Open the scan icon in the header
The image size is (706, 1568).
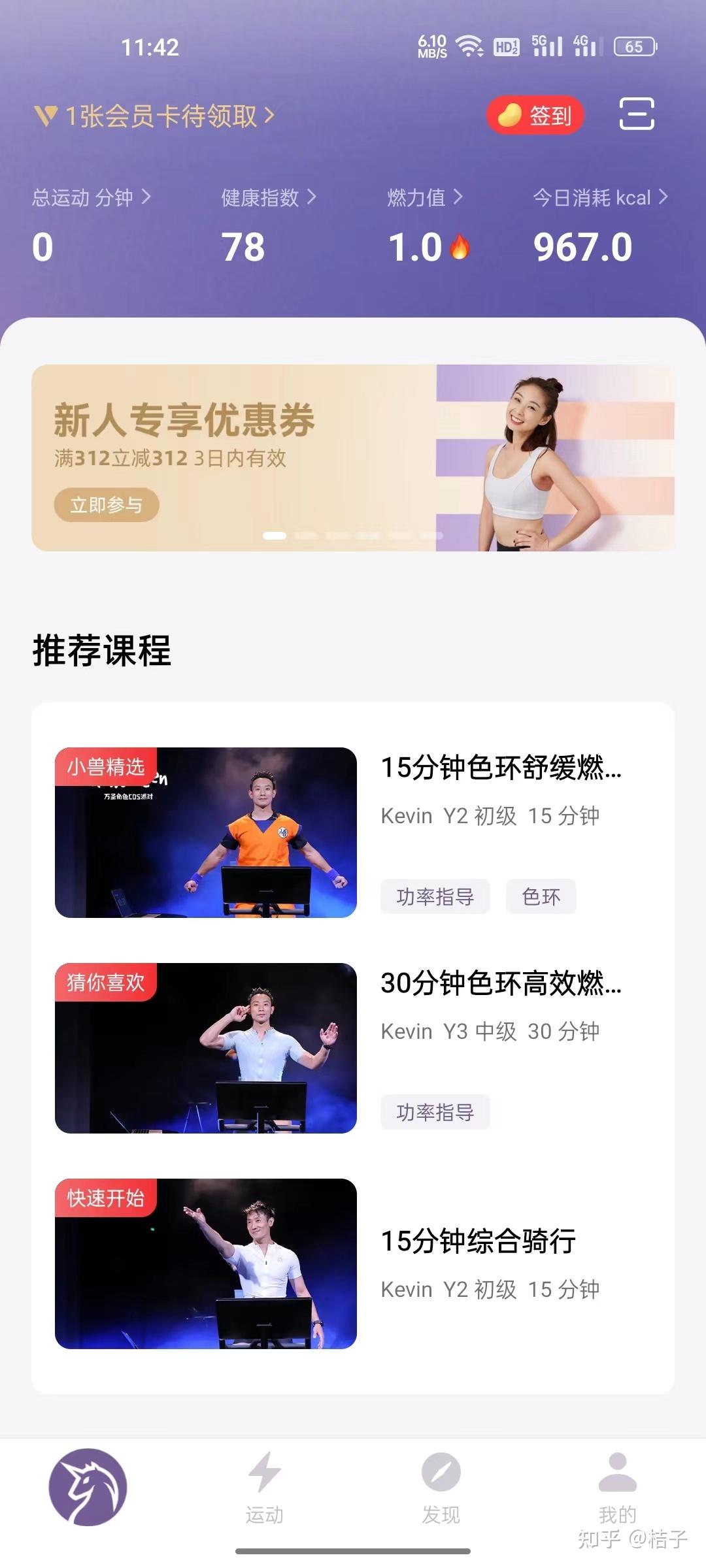coord(636,114)
